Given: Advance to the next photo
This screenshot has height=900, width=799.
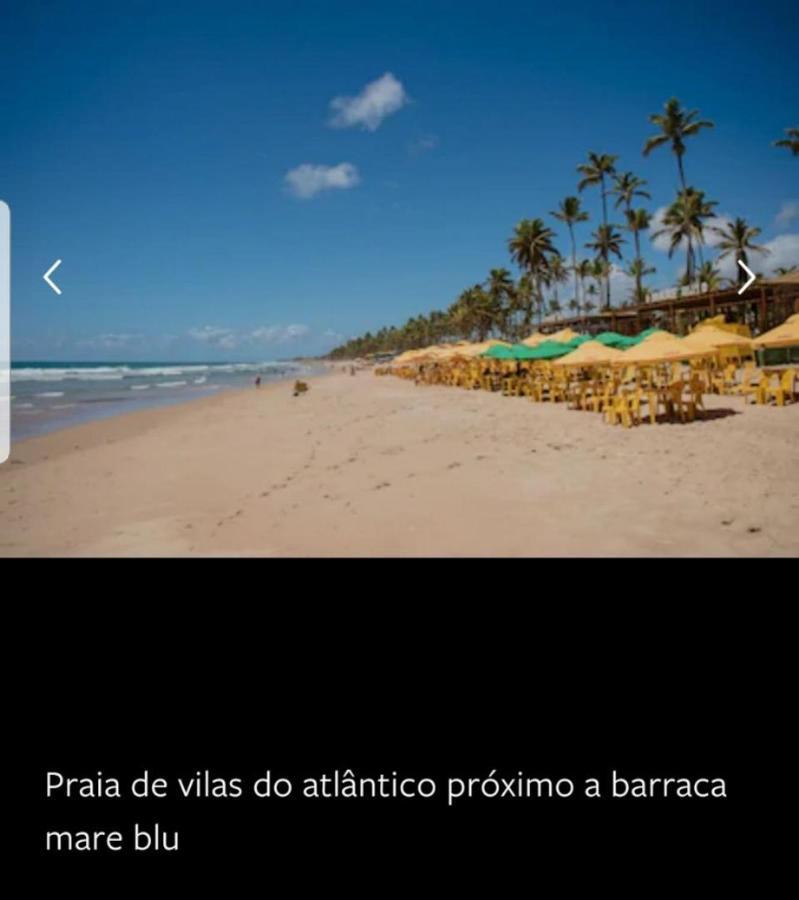Looking at the screenshot, I should pos(746,277).
